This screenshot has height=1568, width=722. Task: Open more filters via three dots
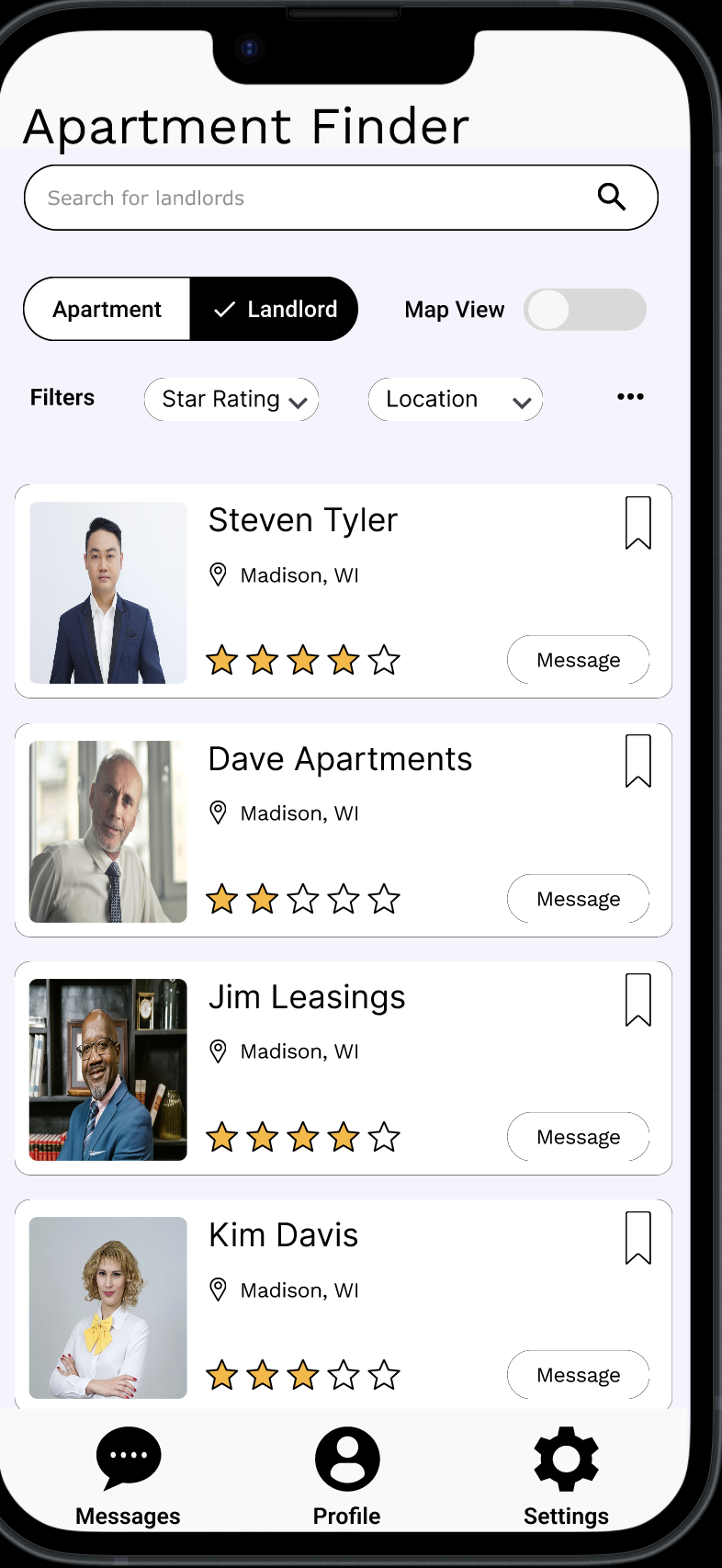630,397
